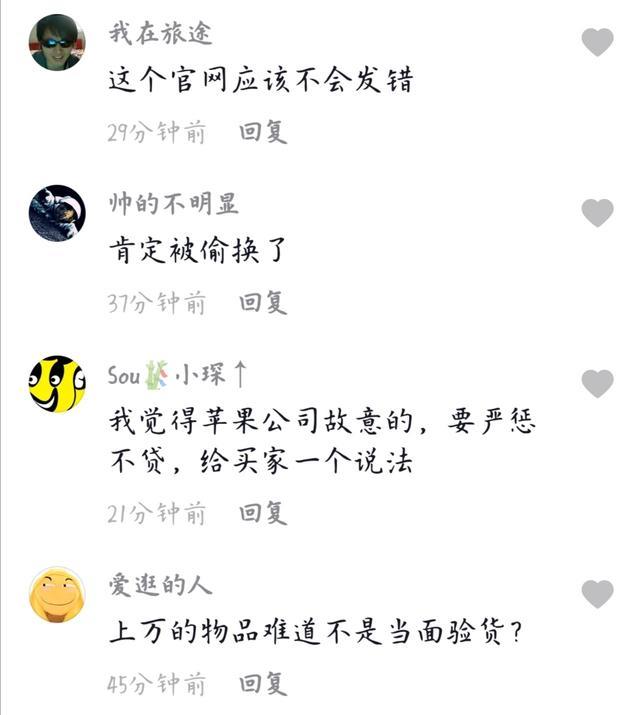Reply to 帅的不明显's comment

[263, 302]
